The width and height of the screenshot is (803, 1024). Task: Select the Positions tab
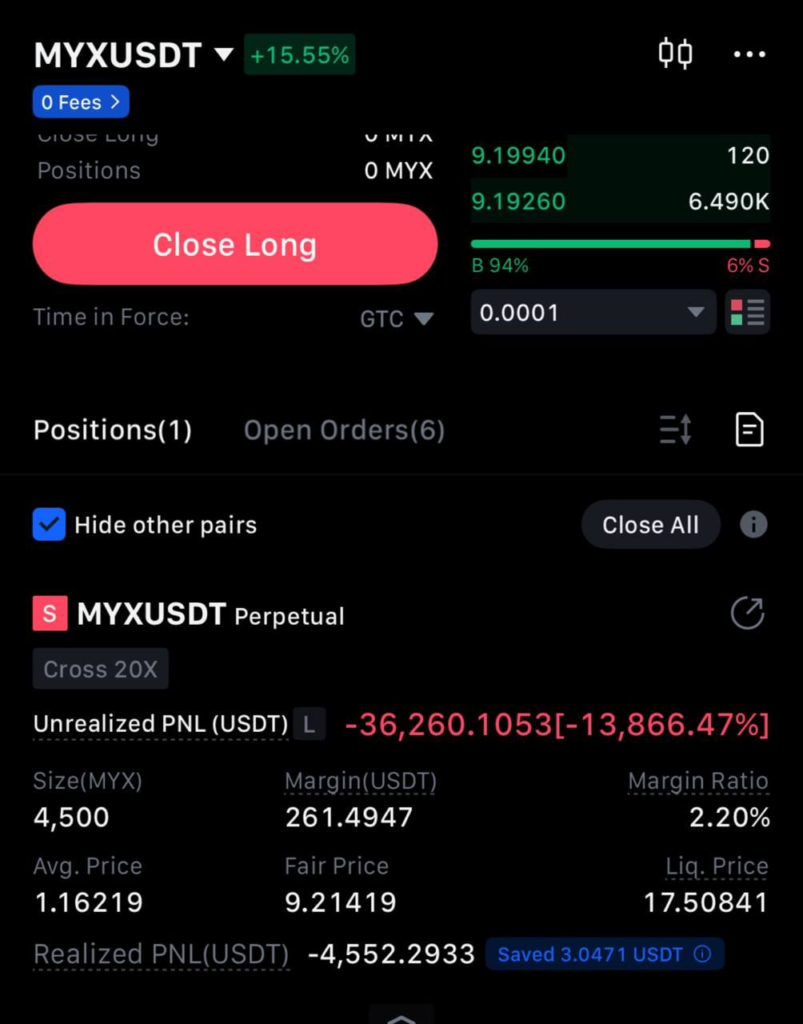pyautogui.click(x=112, y=430)
